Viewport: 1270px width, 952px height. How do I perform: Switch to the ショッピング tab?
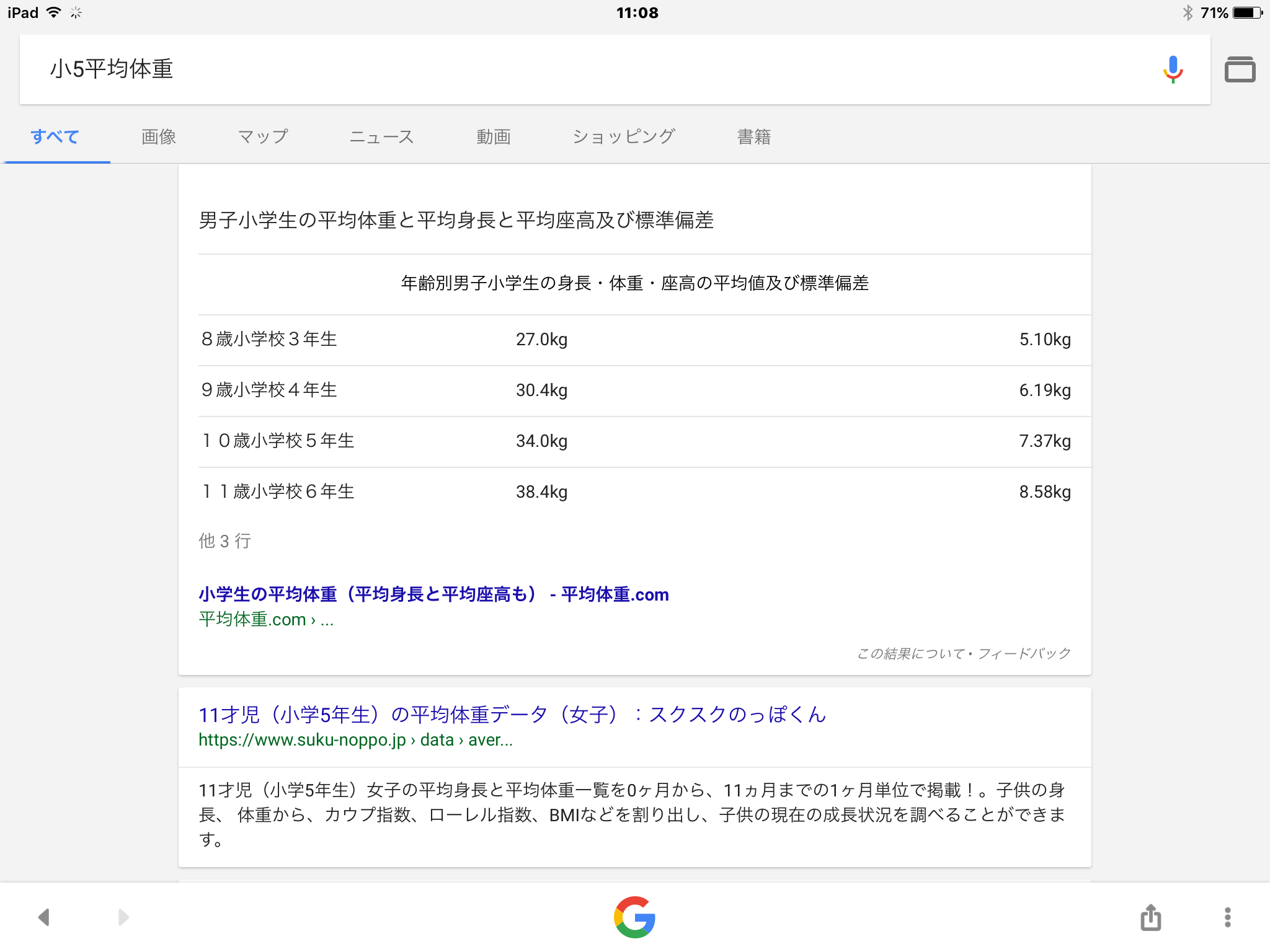click(x=623, y=136)
